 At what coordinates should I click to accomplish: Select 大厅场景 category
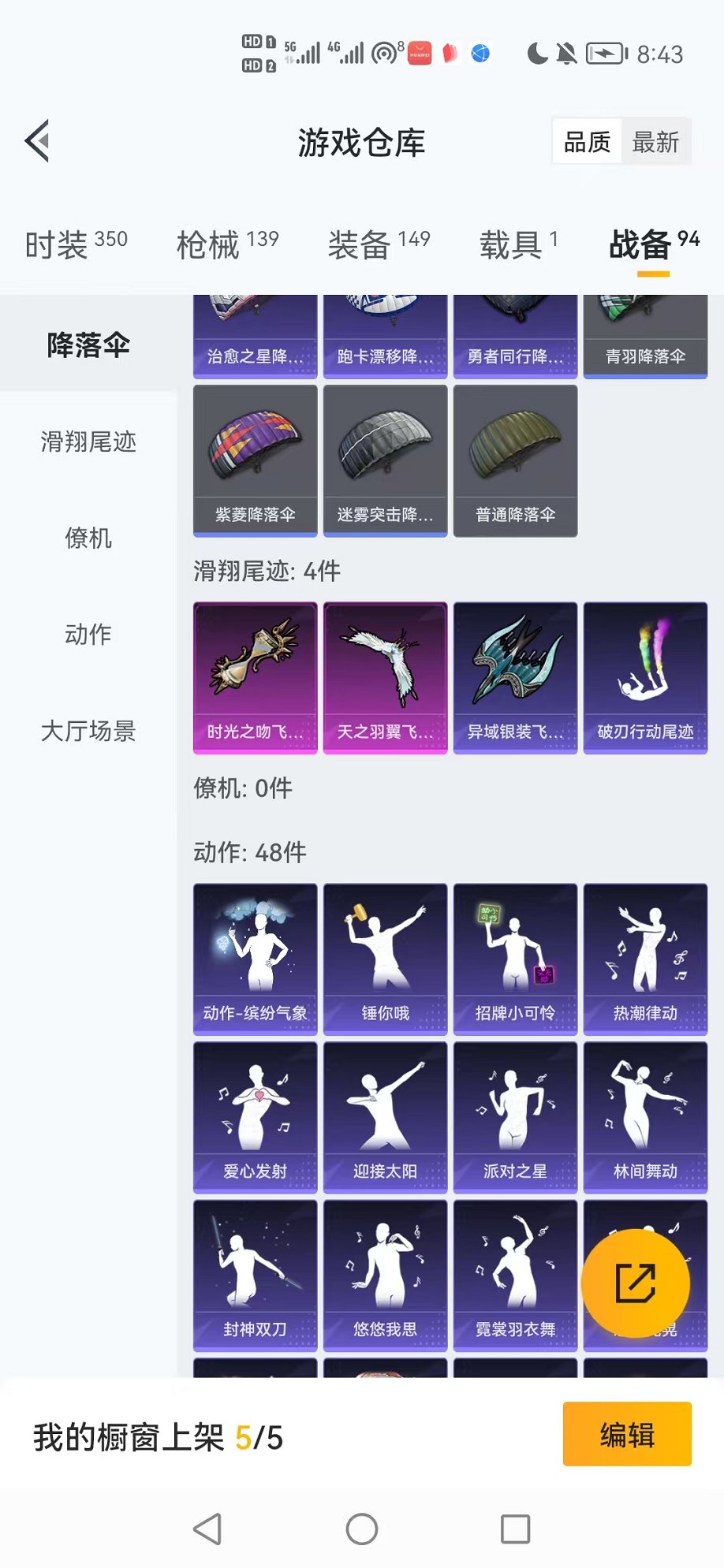point(88,732)
